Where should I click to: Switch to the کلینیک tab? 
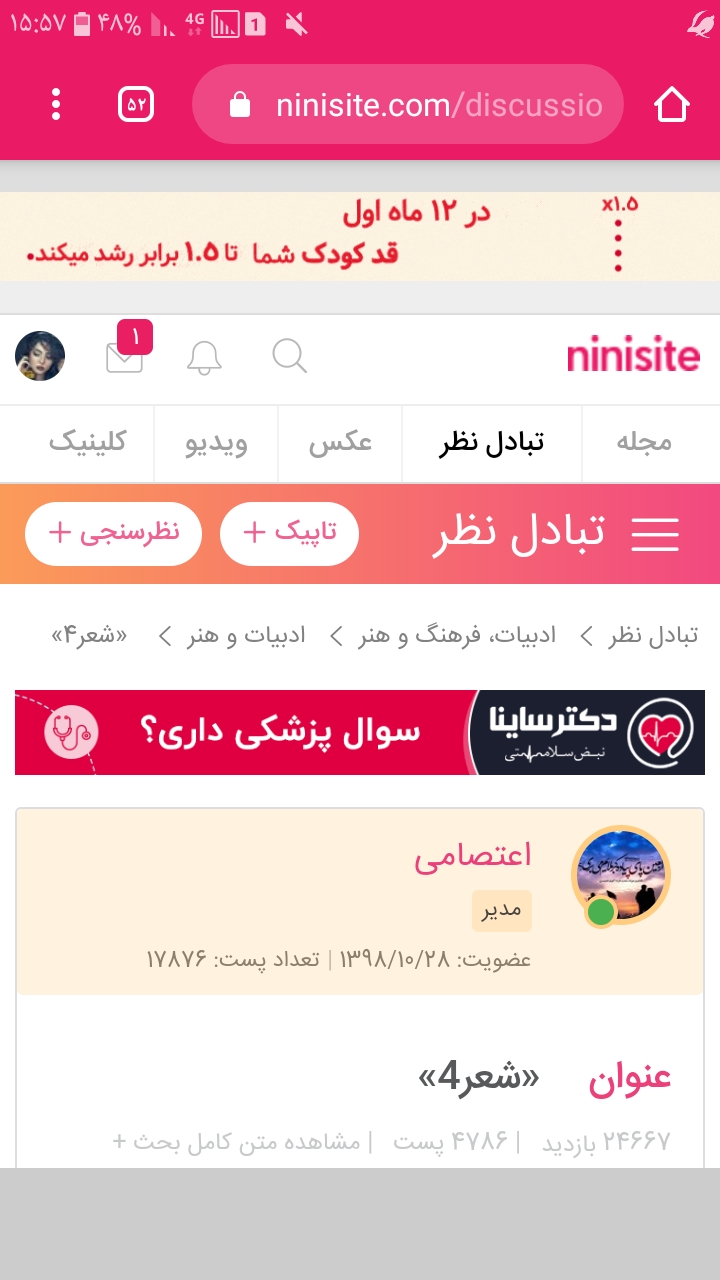(87, 443)
